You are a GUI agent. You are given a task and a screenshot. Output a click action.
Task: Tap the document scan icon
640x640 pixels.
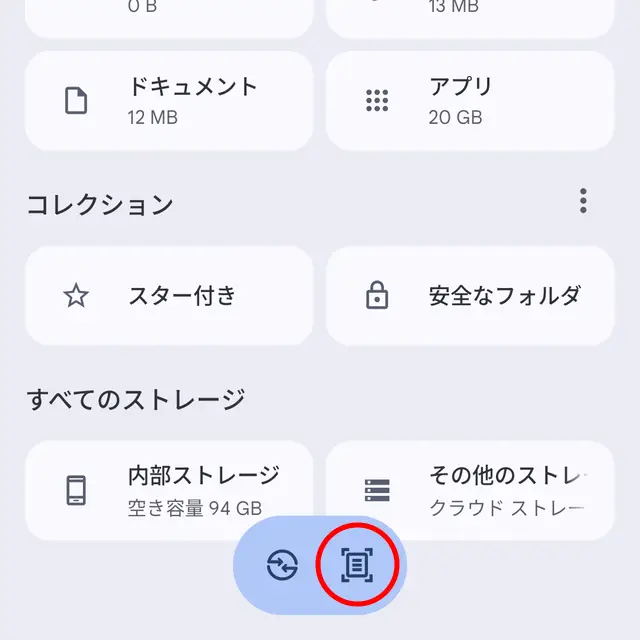click(357, 565)
